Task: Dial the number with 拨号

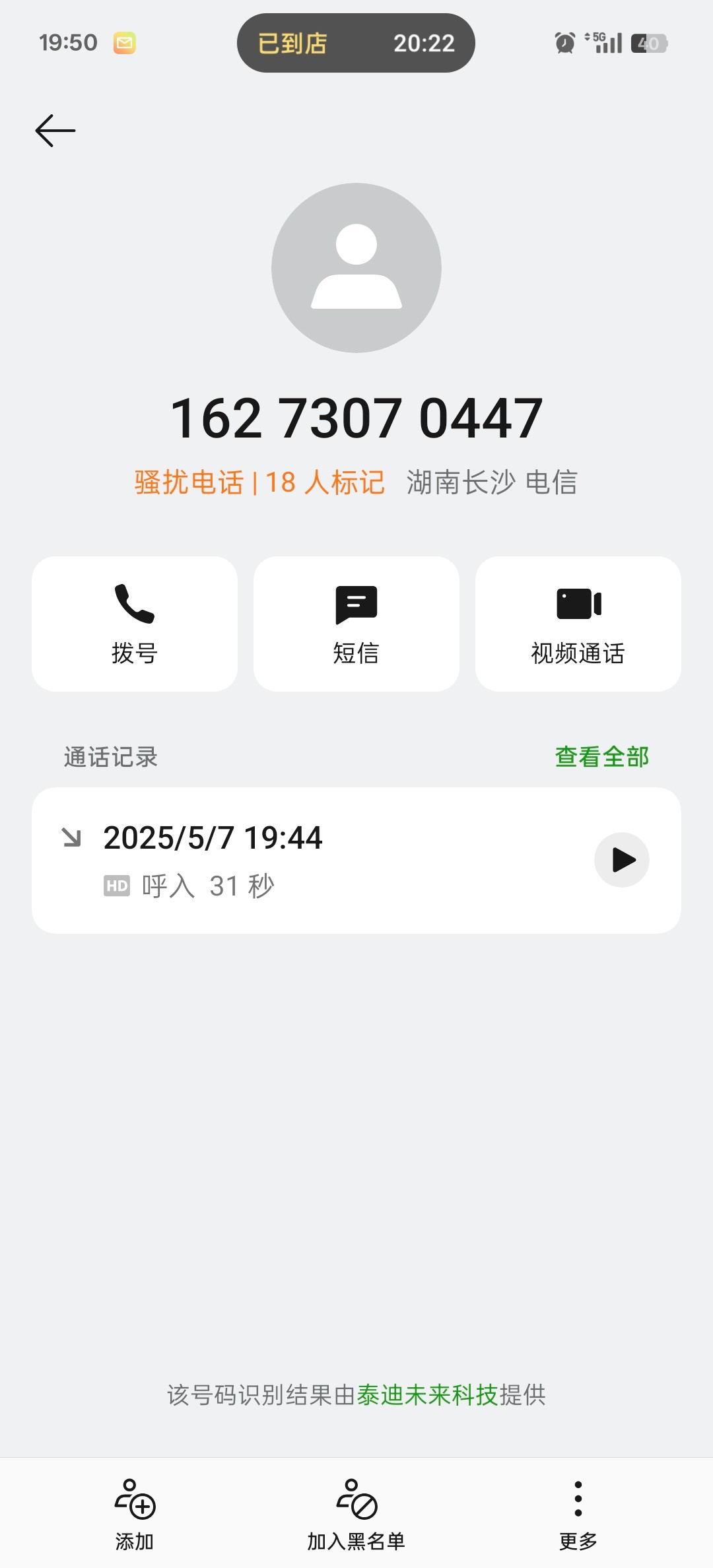Action: click(135, 624)
